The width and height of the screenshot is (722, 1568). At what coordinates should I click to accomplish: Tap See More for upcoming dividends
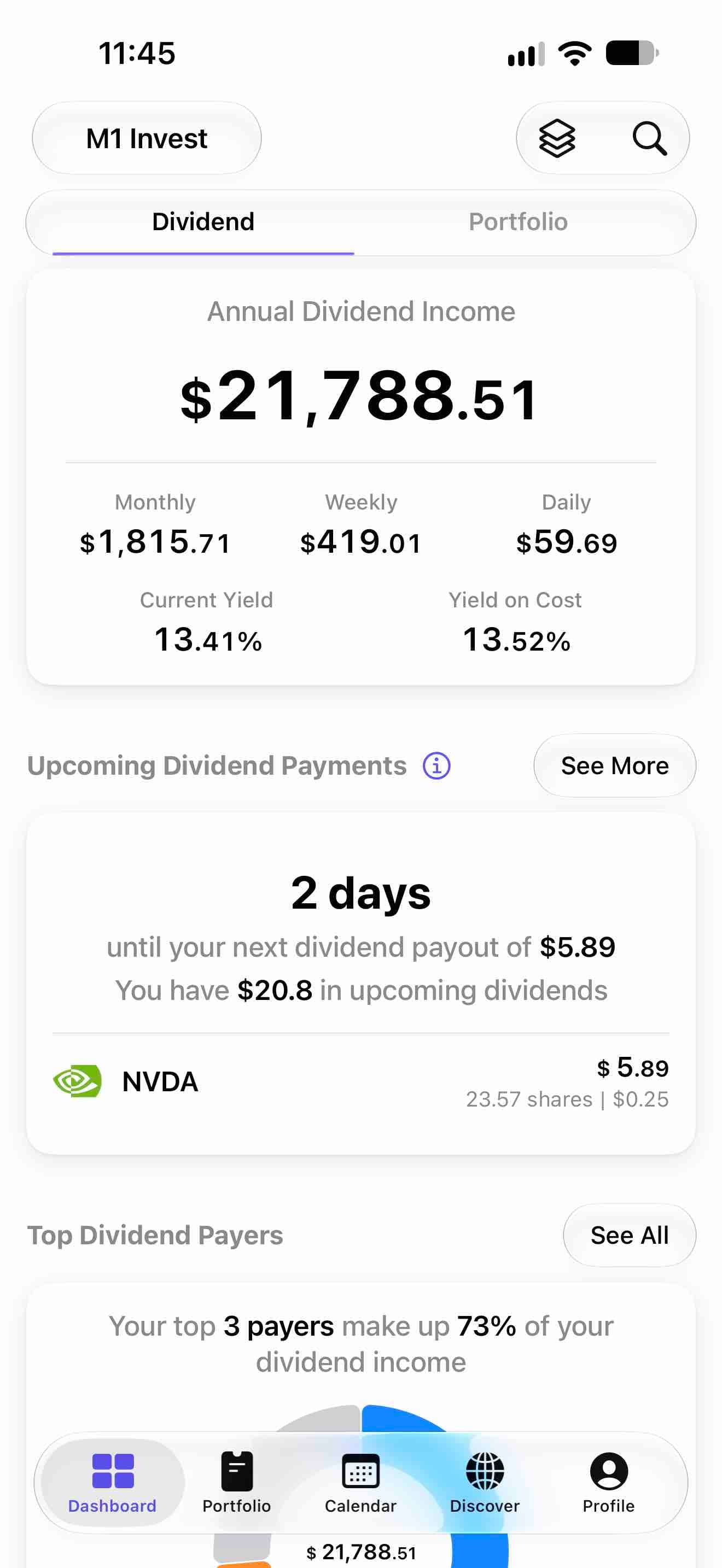point(615,766)
